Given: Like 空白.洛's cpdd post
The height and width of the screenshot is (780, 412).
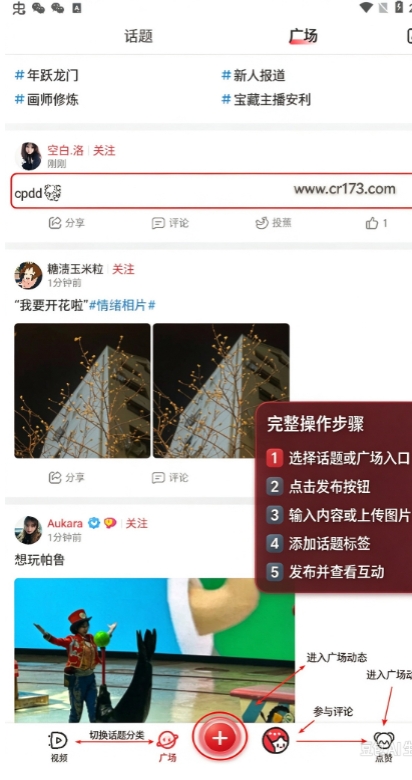Looking at the screenshot, I should (x=377, y=223).
